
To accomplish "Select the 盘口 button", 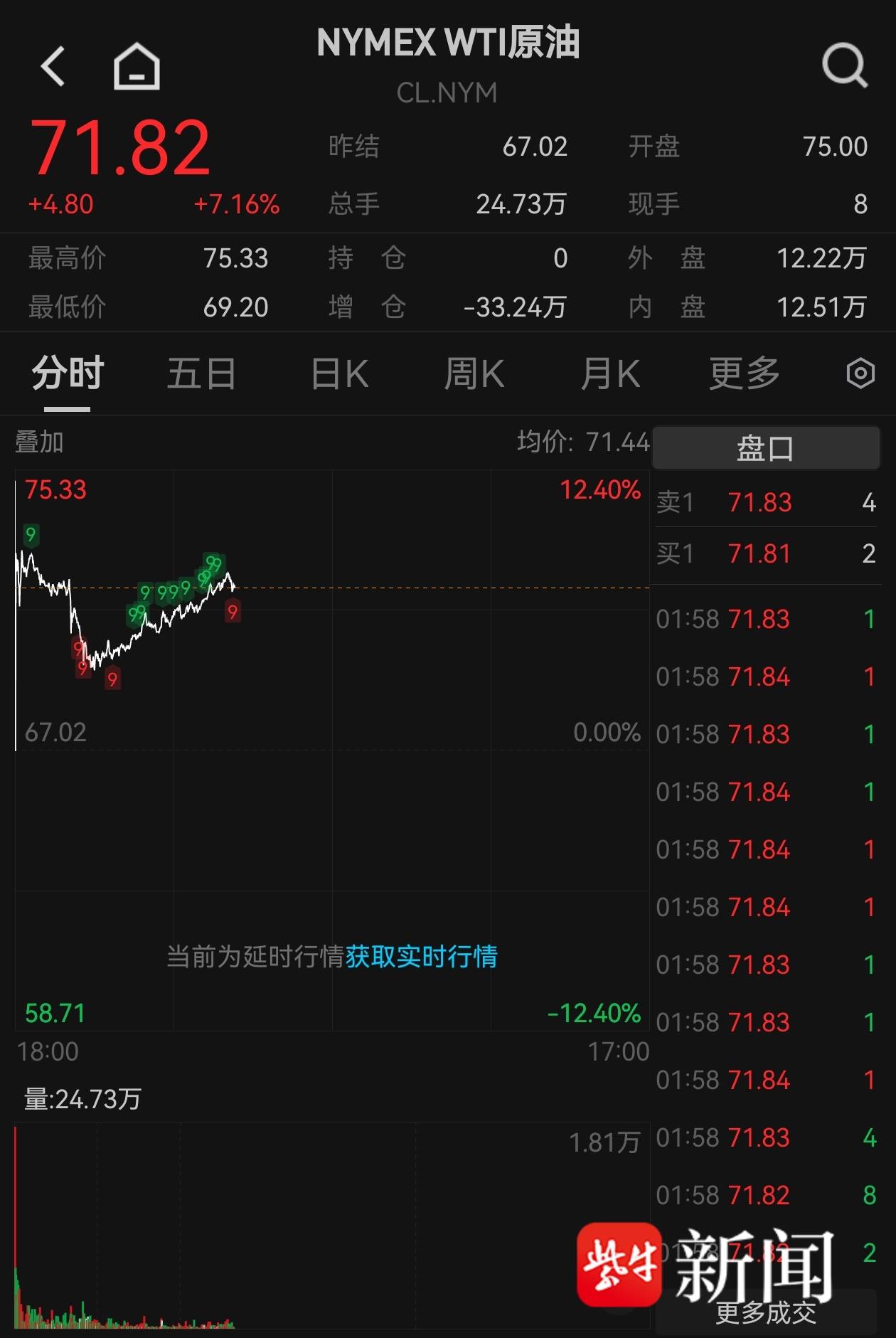I will (765, 448).
